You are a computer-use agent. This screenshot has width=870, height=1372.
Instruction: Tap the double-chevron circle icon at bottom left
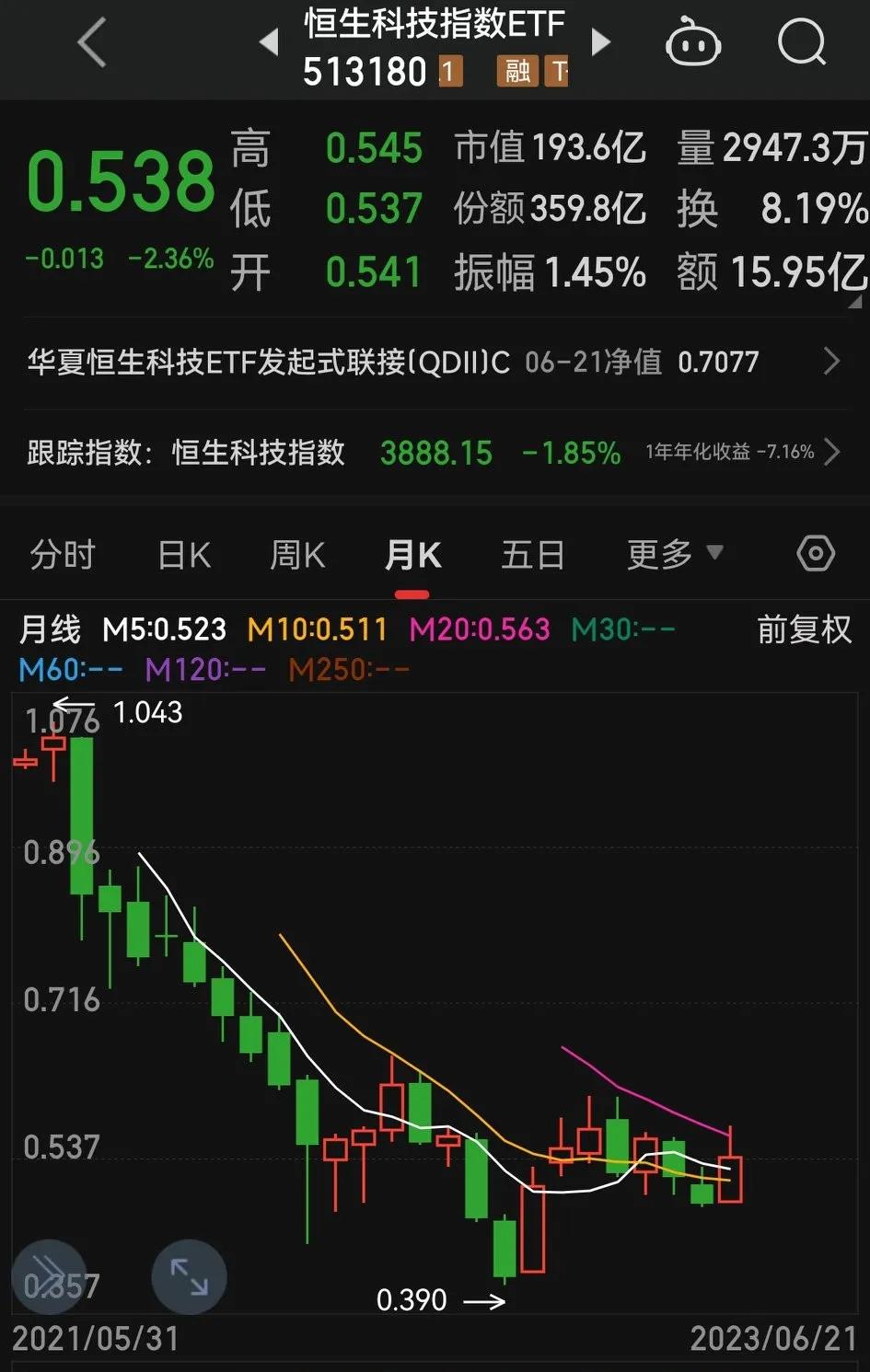(49, 1276)
